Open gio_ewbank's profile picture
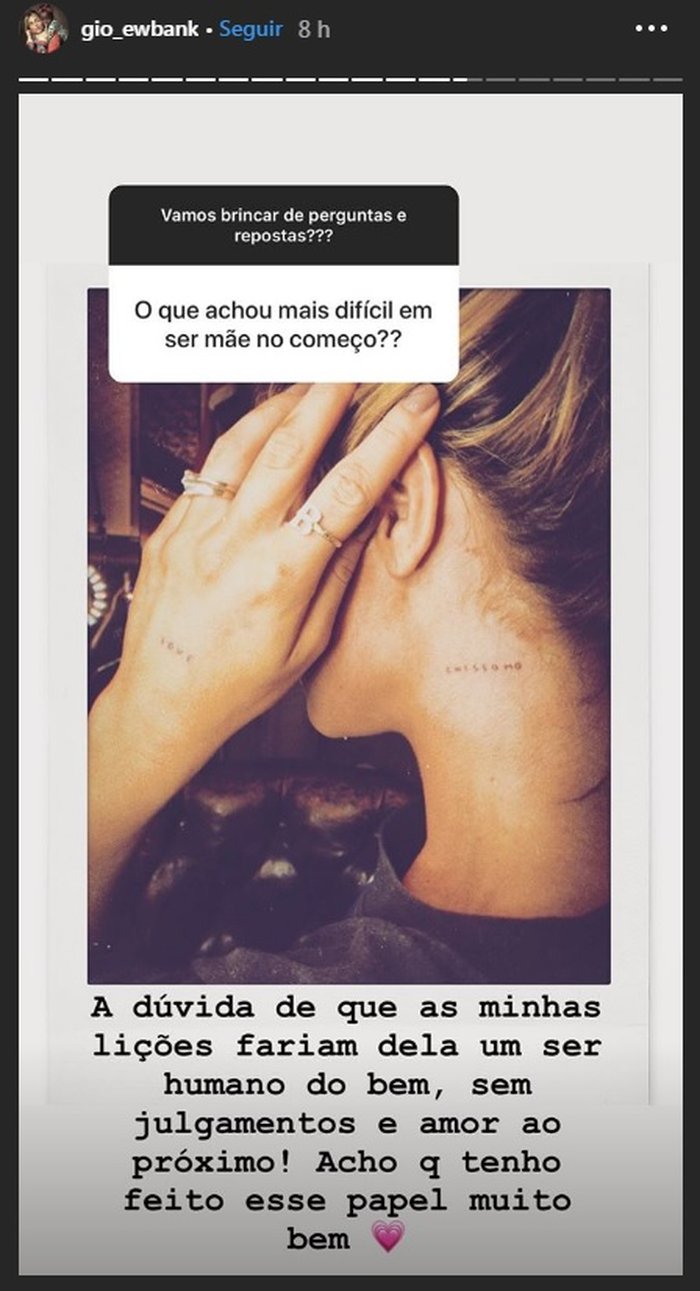Image resolution: width=700 pixels, height=1291 pixels. (44, 29)
